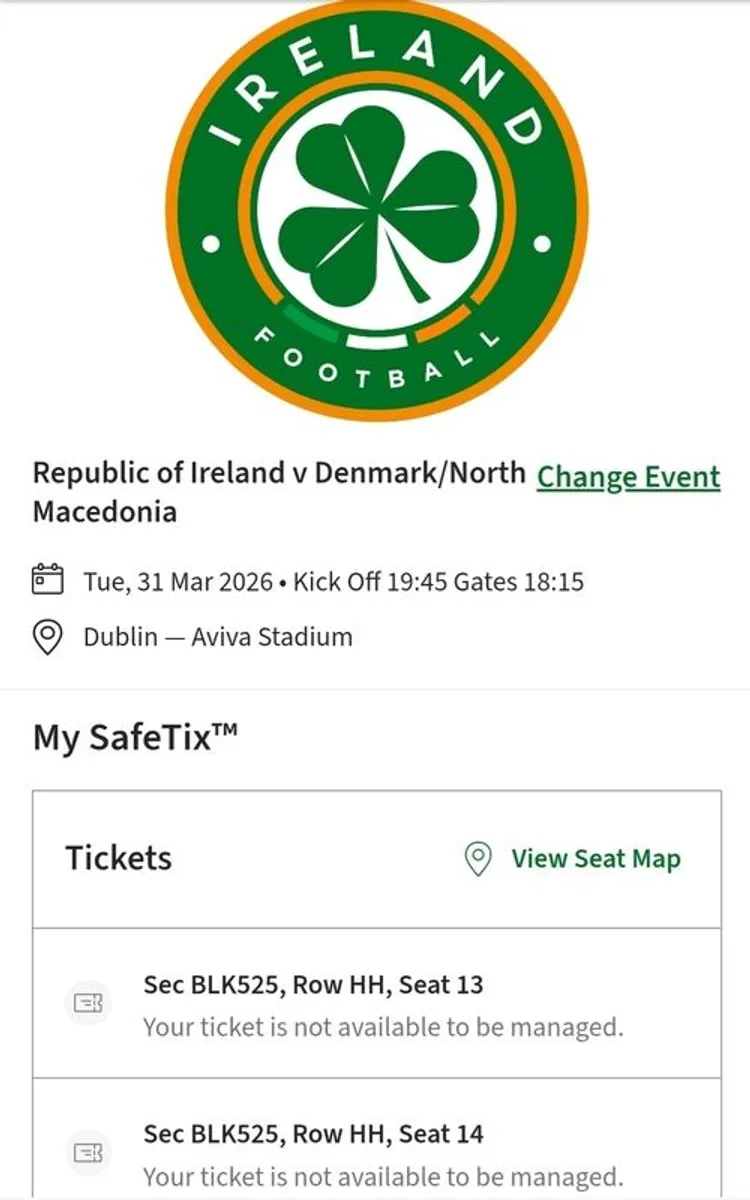Select the Seat 13 ticket entry
Image resolution: width=750 pixels, height=1200 pixels.
312,985
